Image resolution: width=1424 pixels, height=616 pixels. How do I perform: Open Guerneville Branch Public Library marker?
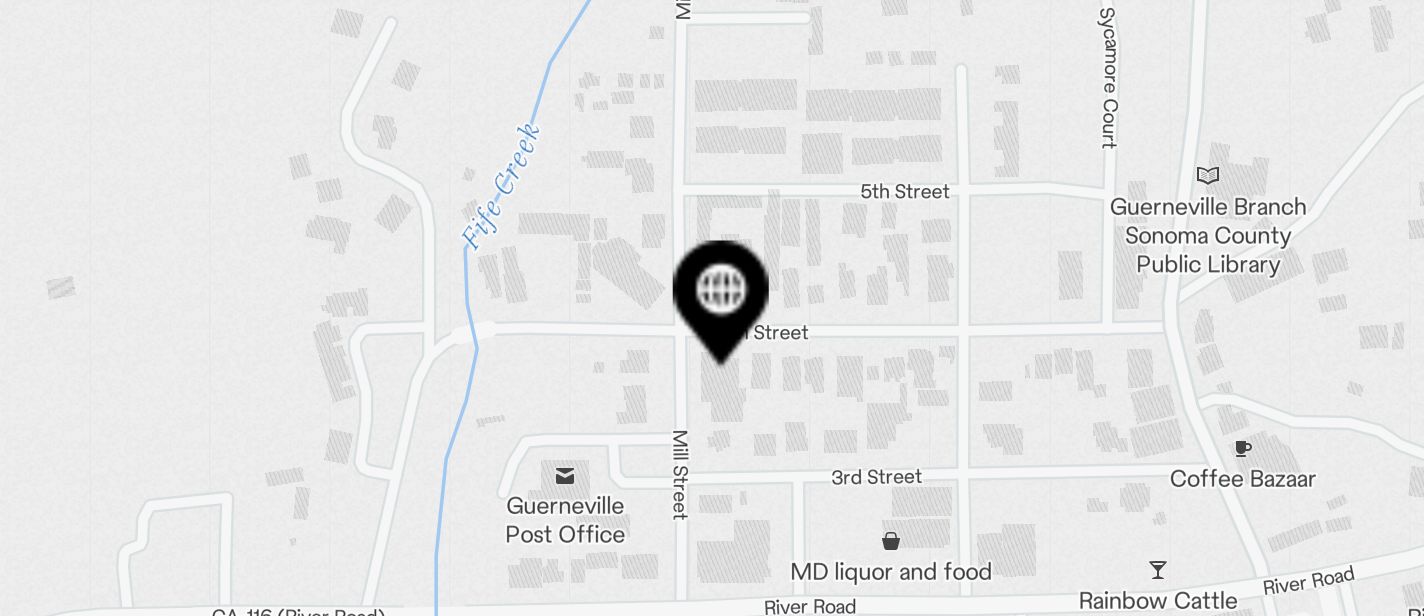coord(1208,176)
